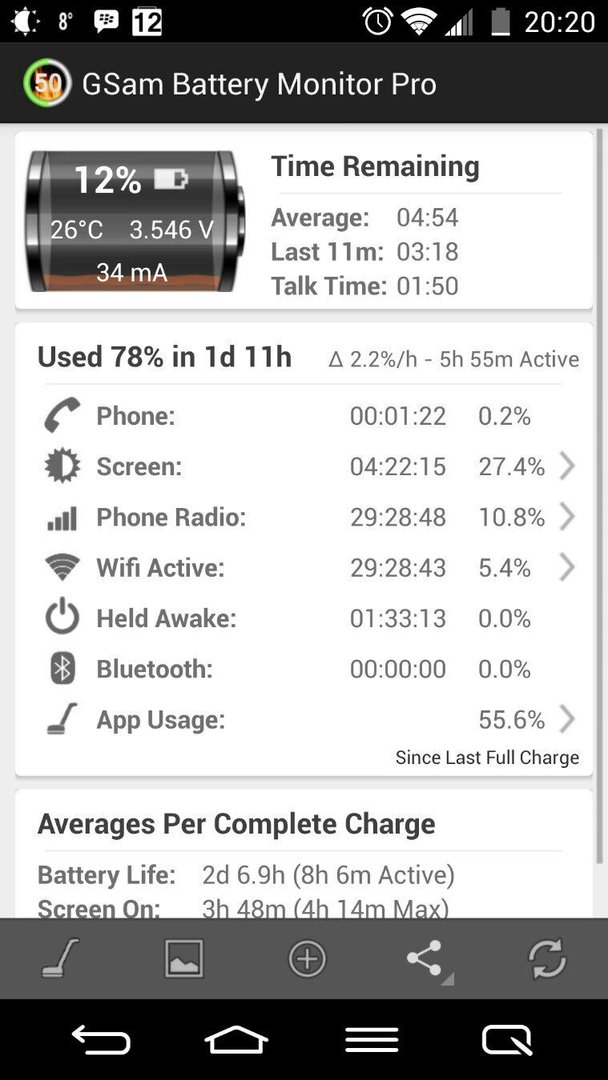Screen dimensions: 608x1080
Task: Go to the home screen
Action: coord(236,1039)
